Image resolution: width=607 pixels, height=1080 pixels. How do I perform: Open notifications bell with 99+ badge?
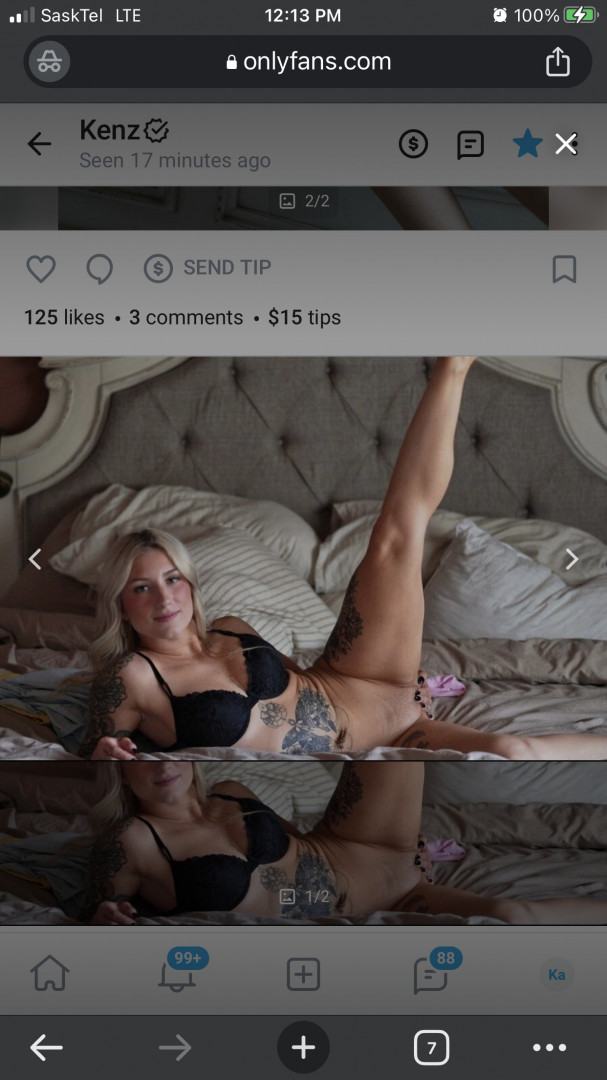(177, 973)
